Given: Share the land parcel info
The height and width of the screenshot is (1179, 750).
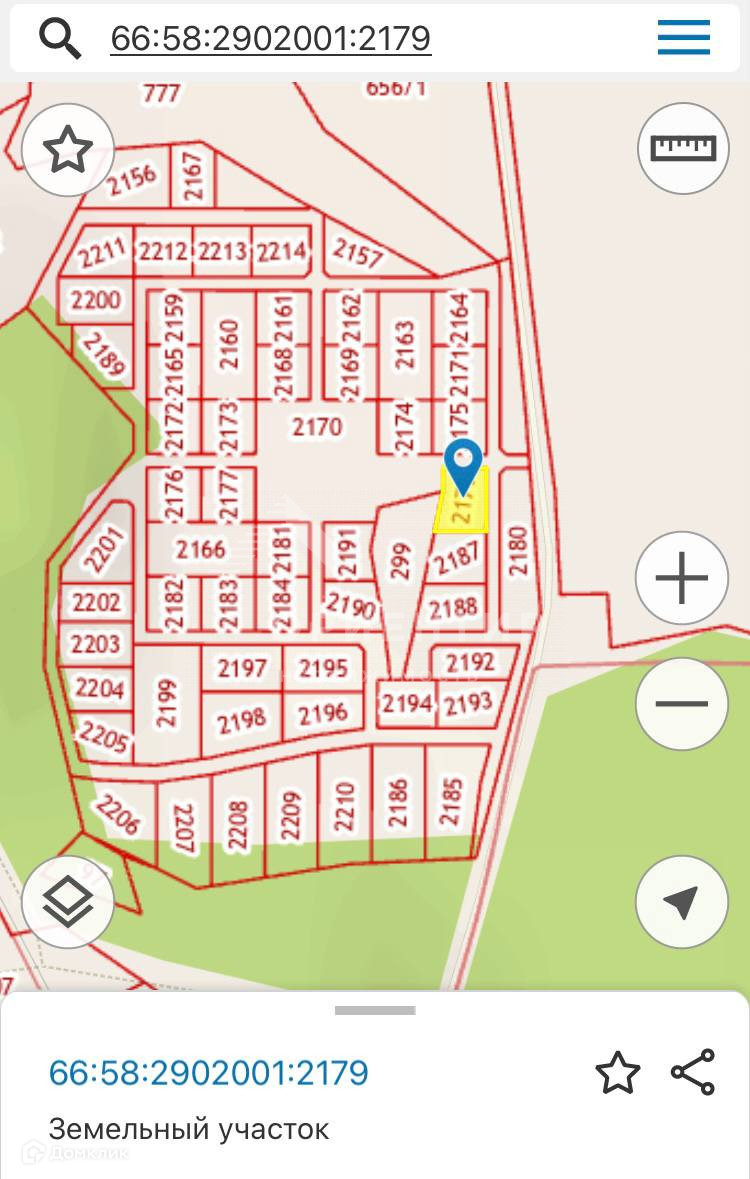Looking at the screenshot, I should click(x=693, y=1072).
